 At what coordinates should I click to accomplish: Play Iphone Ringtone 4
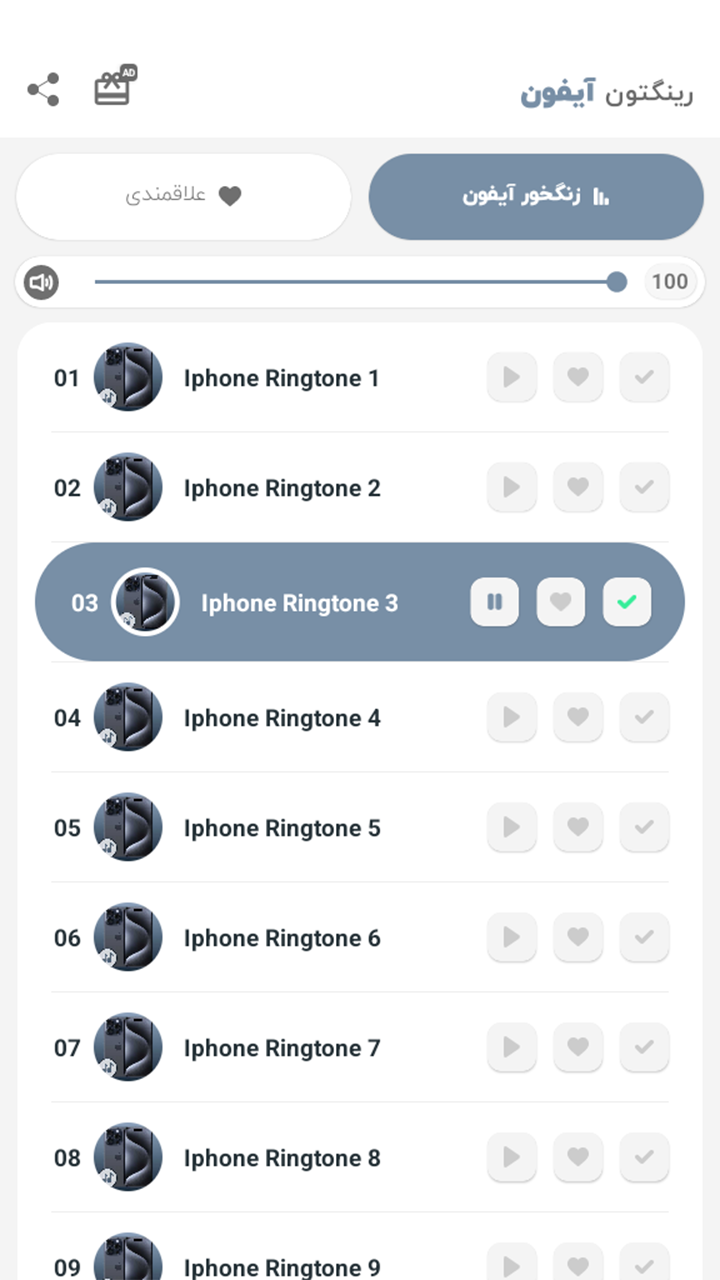click(512, 718)
